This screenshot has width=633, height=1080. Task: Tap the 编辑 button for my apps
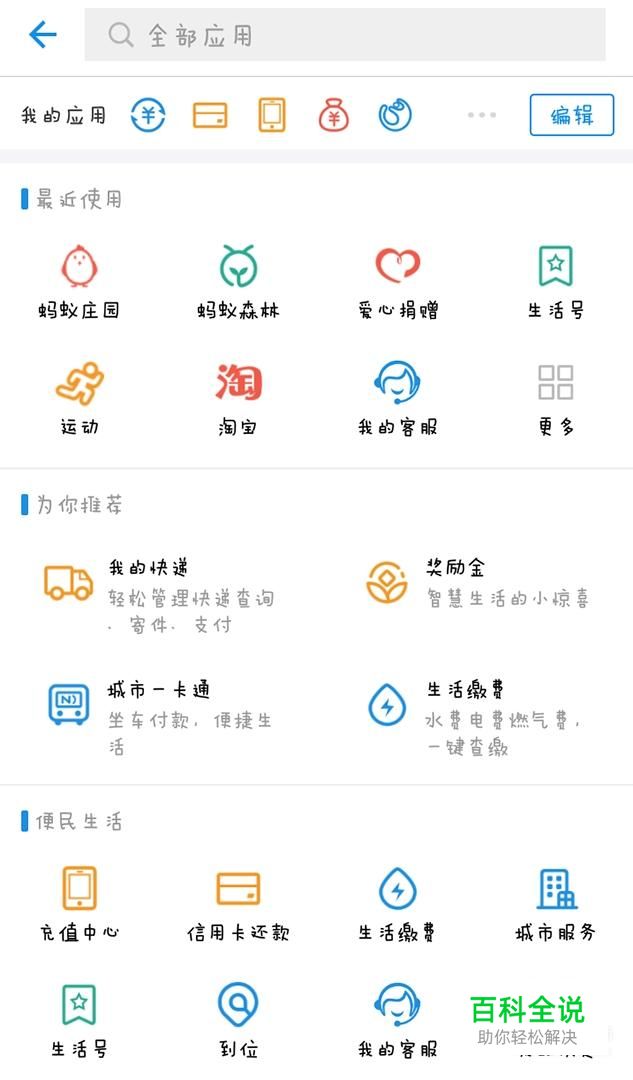tap(572, 115)
